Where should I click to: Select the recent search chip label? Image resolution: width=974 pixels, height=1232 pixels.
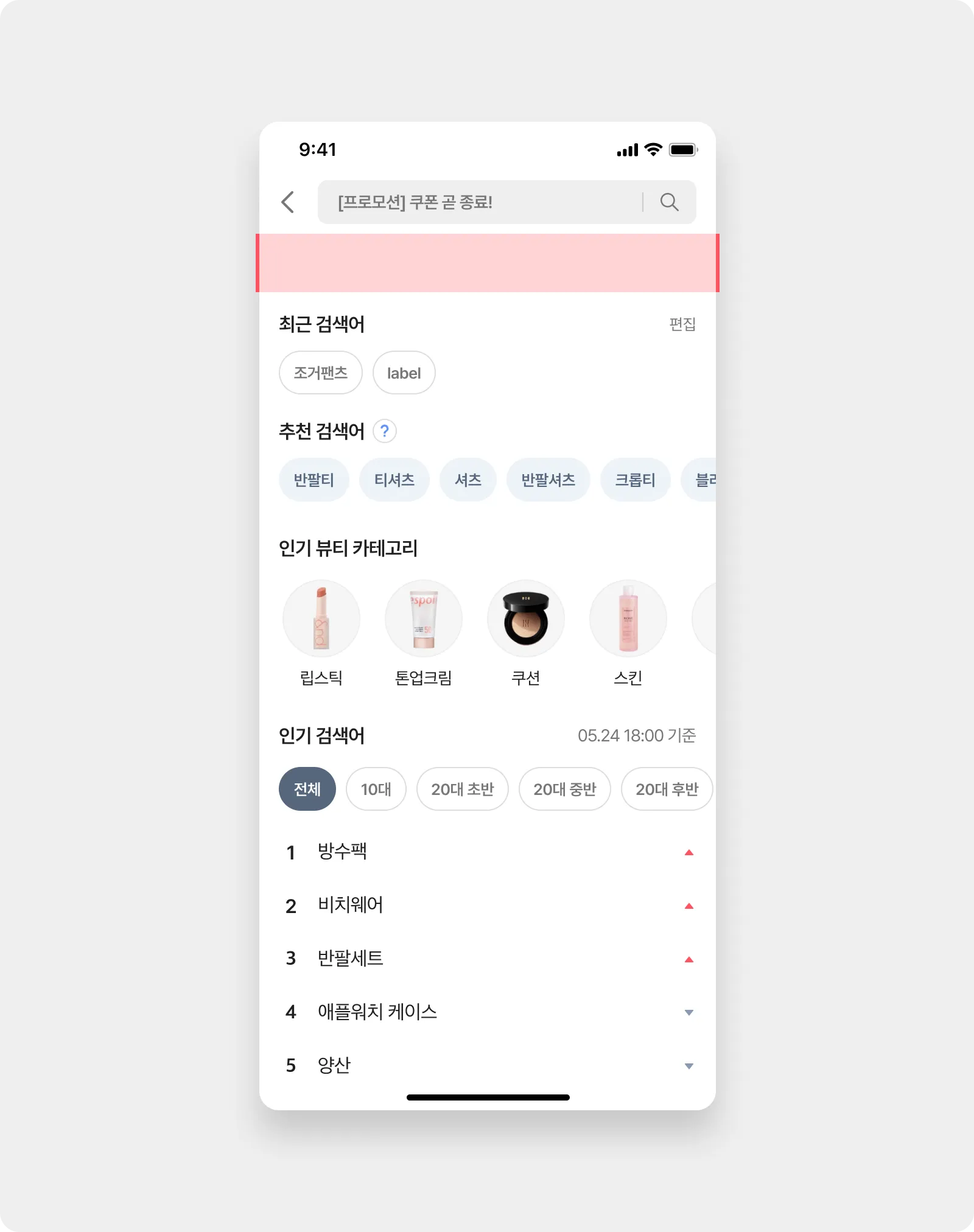click(404, 373)
